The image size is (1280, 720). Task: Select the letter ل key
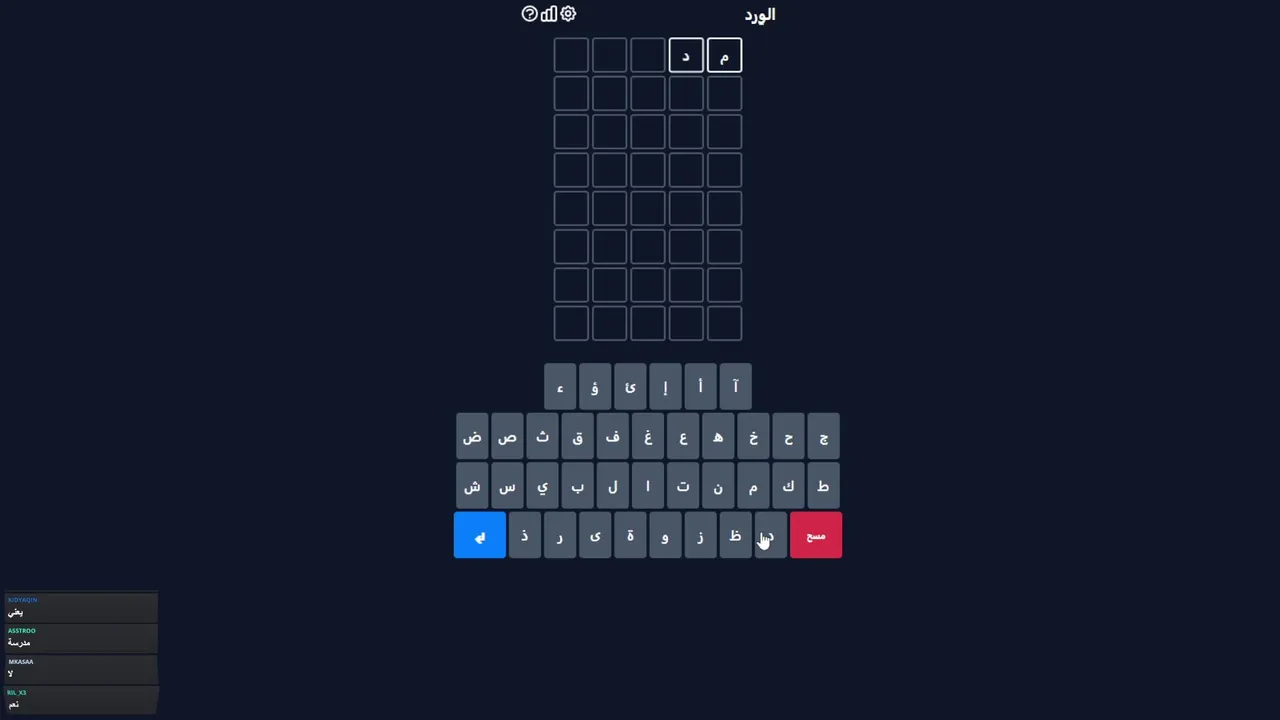point(613,487)
